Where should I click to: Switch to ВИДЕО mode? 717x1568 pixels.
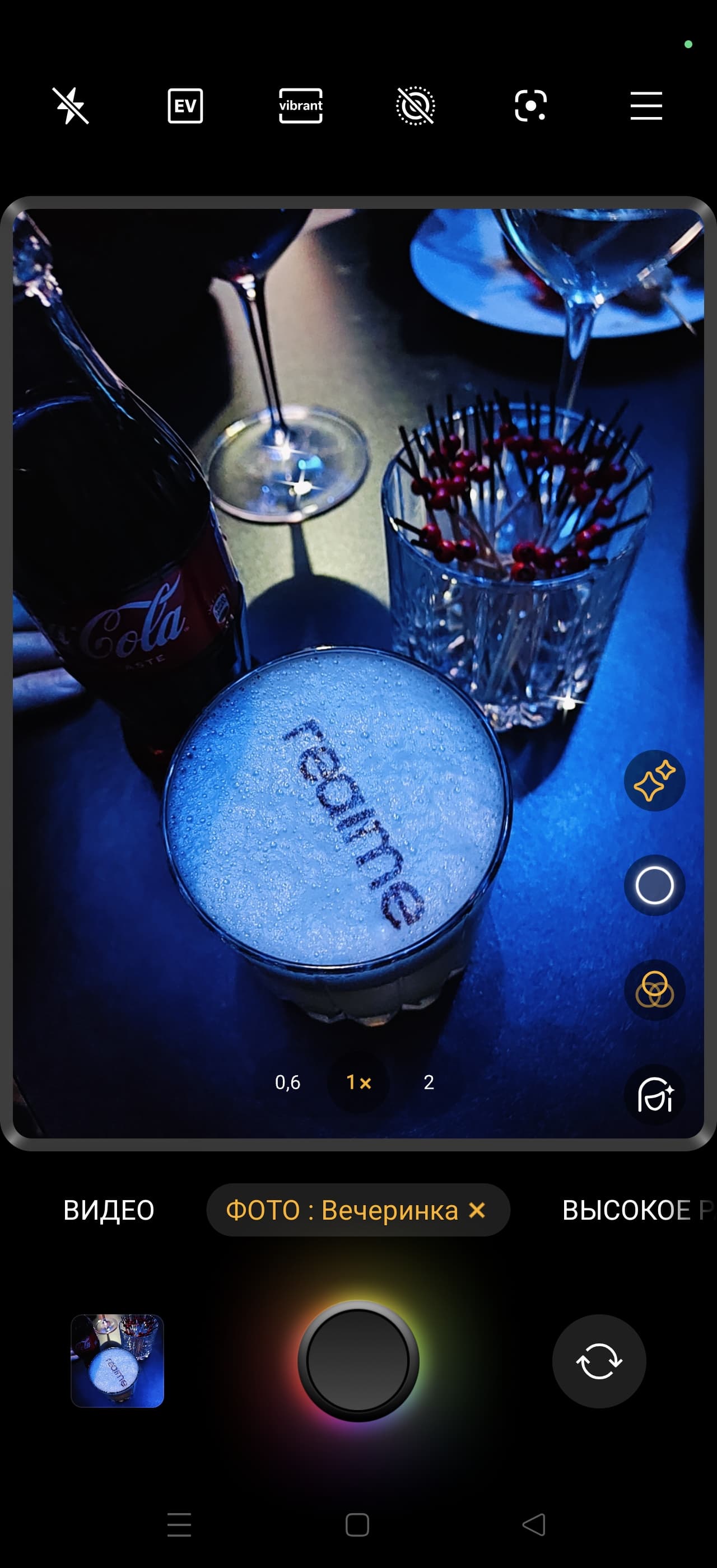109,1210
